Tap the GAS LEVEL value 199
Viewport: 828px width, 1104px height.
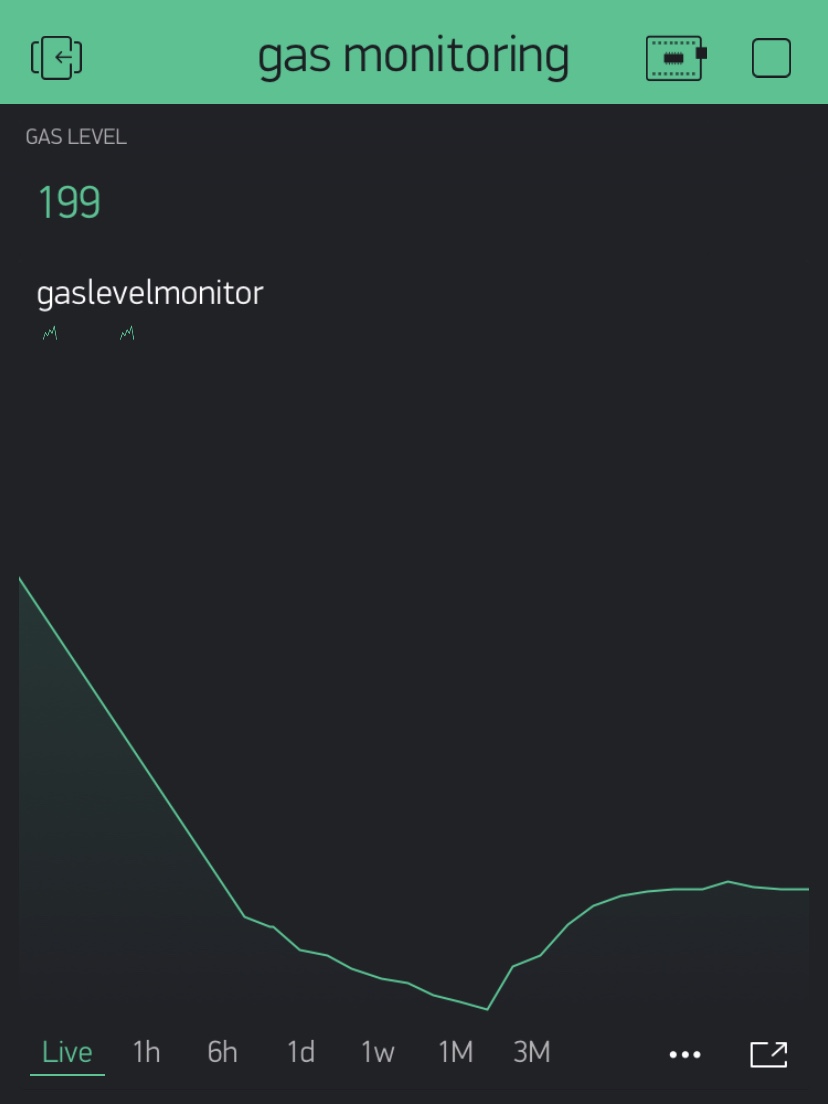(x=68, y=202)
